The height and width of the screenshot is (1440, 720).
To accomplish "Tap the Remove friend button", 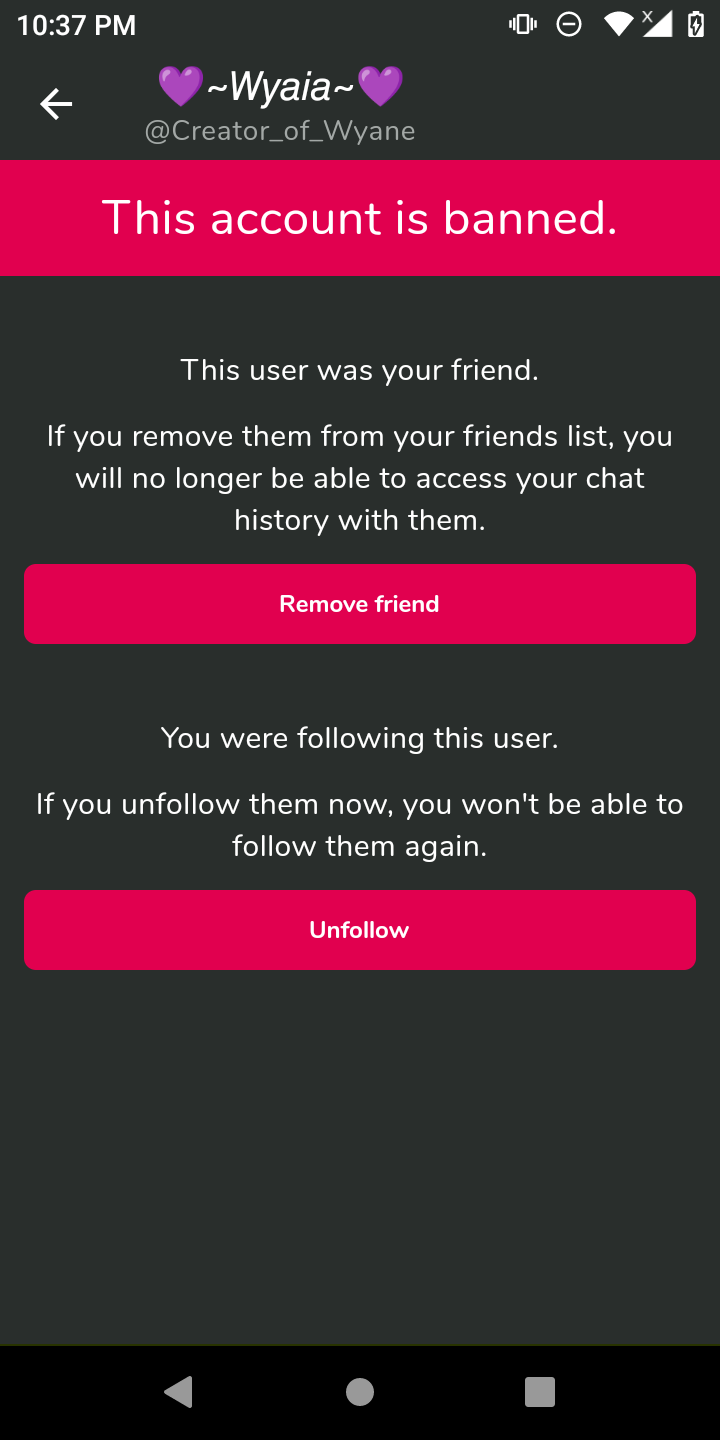I will click(x=360, y=604).
